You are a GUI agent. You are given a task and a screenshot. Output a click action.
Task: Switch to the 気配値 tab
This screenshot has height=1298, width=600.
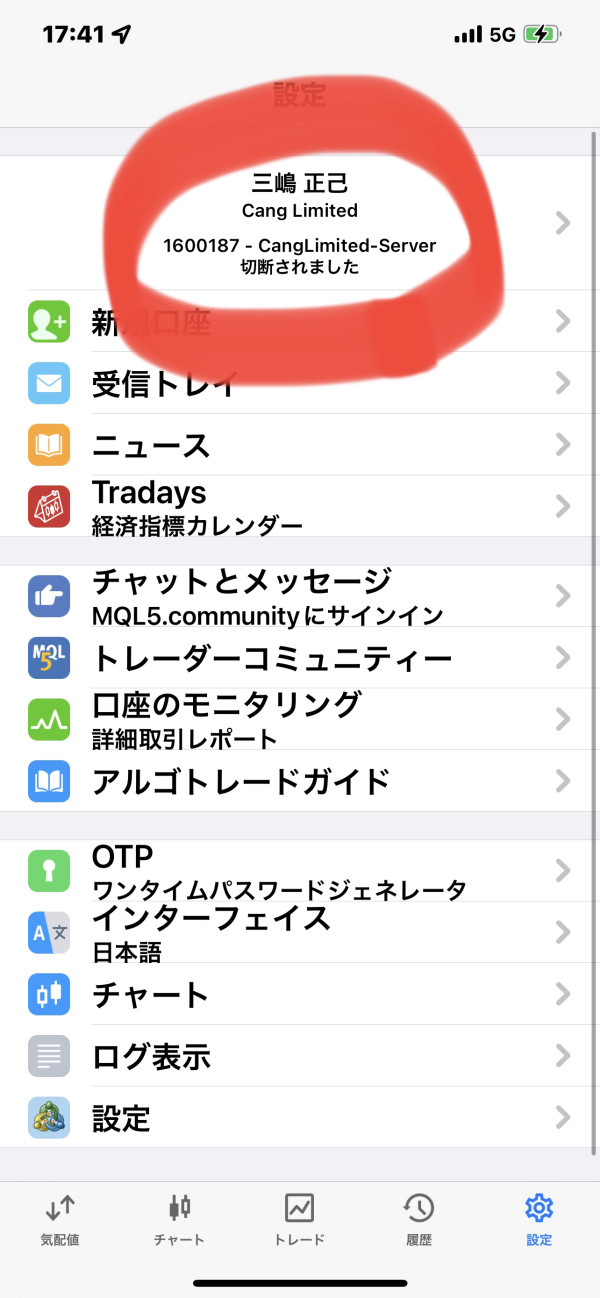[60, 1220]
